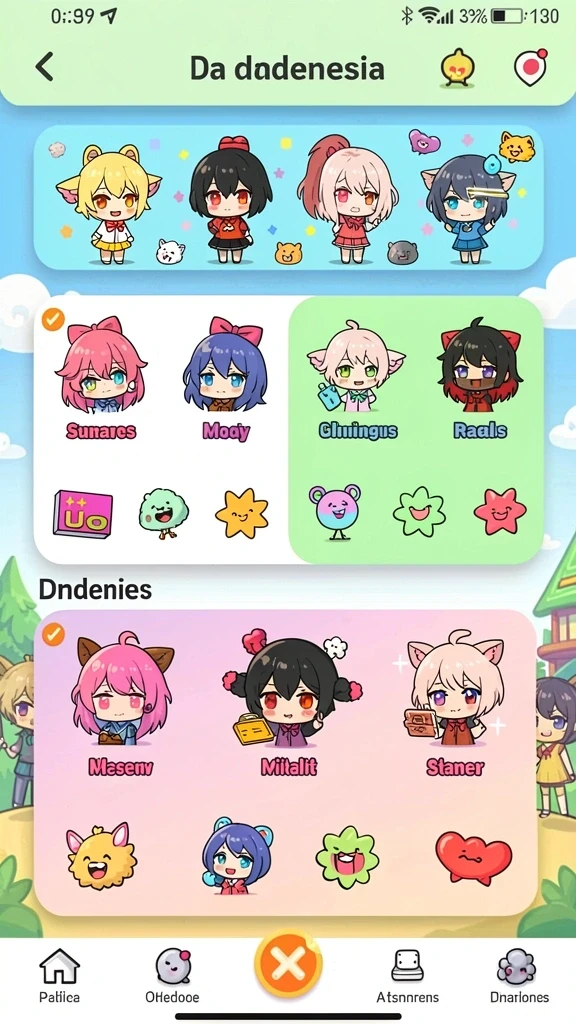Choose the Raals character
The height and width of the screenshot is (1024, 576).
coord(480,379)
